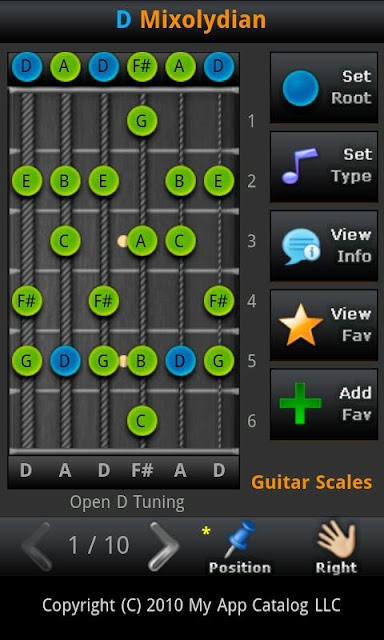Go to the previous scale position arrow
384x640 pixels.
pos(38,546)
